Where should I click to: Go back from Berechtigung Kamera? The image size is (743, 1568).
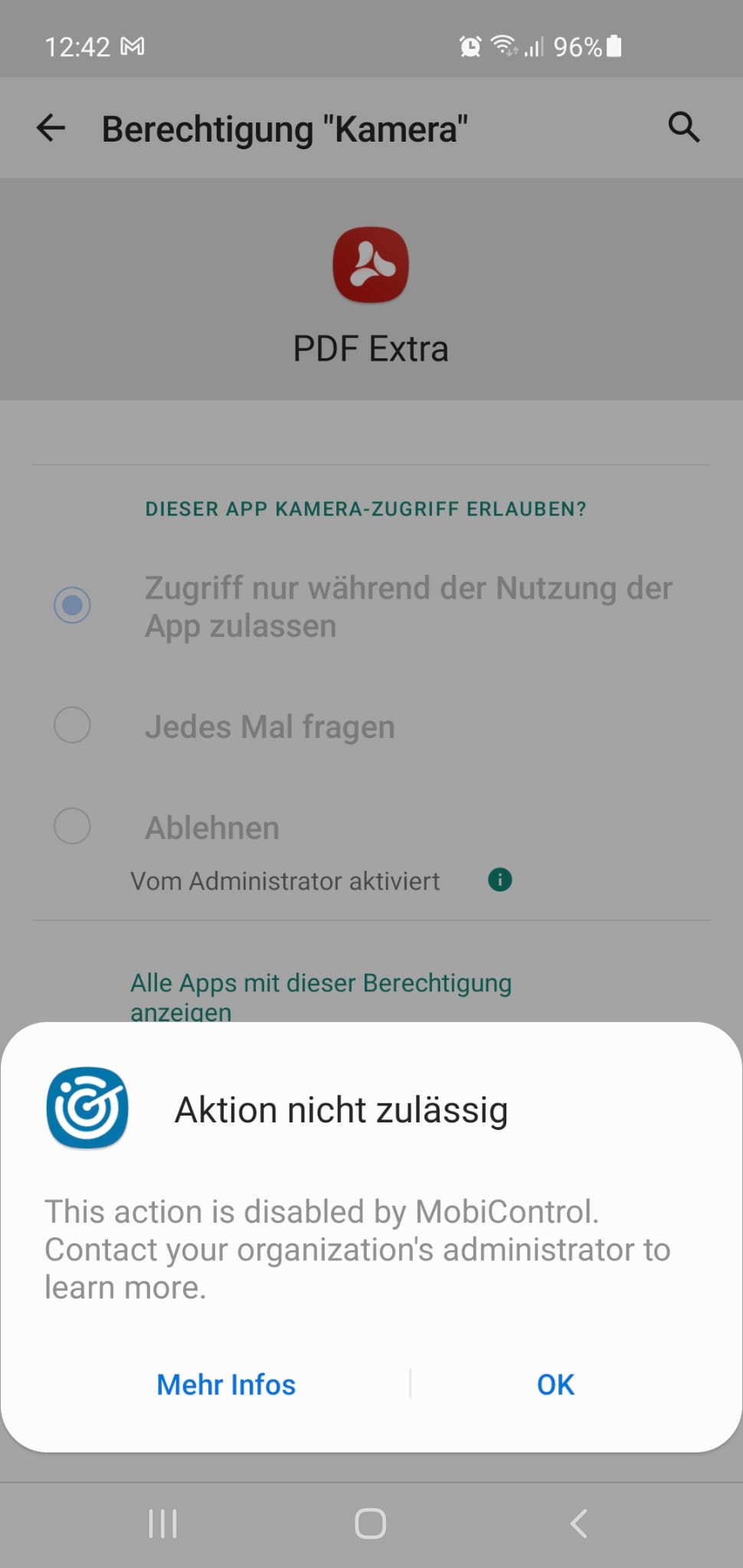(51, 128)
